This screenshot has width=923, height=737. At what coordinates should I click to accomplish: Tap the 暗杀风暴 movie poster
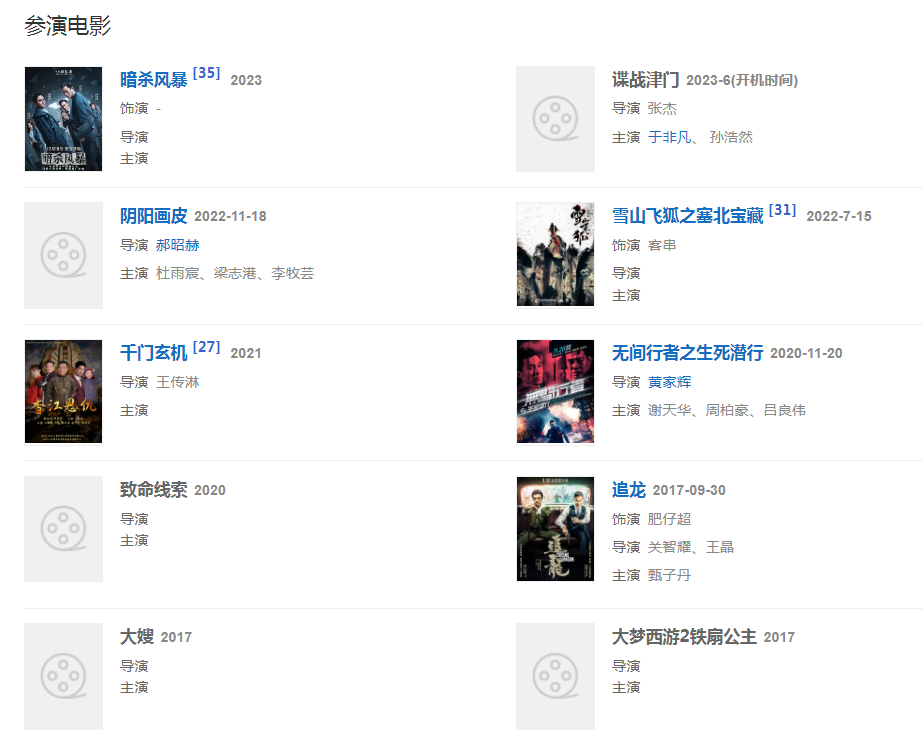click(x=63, y=119)
